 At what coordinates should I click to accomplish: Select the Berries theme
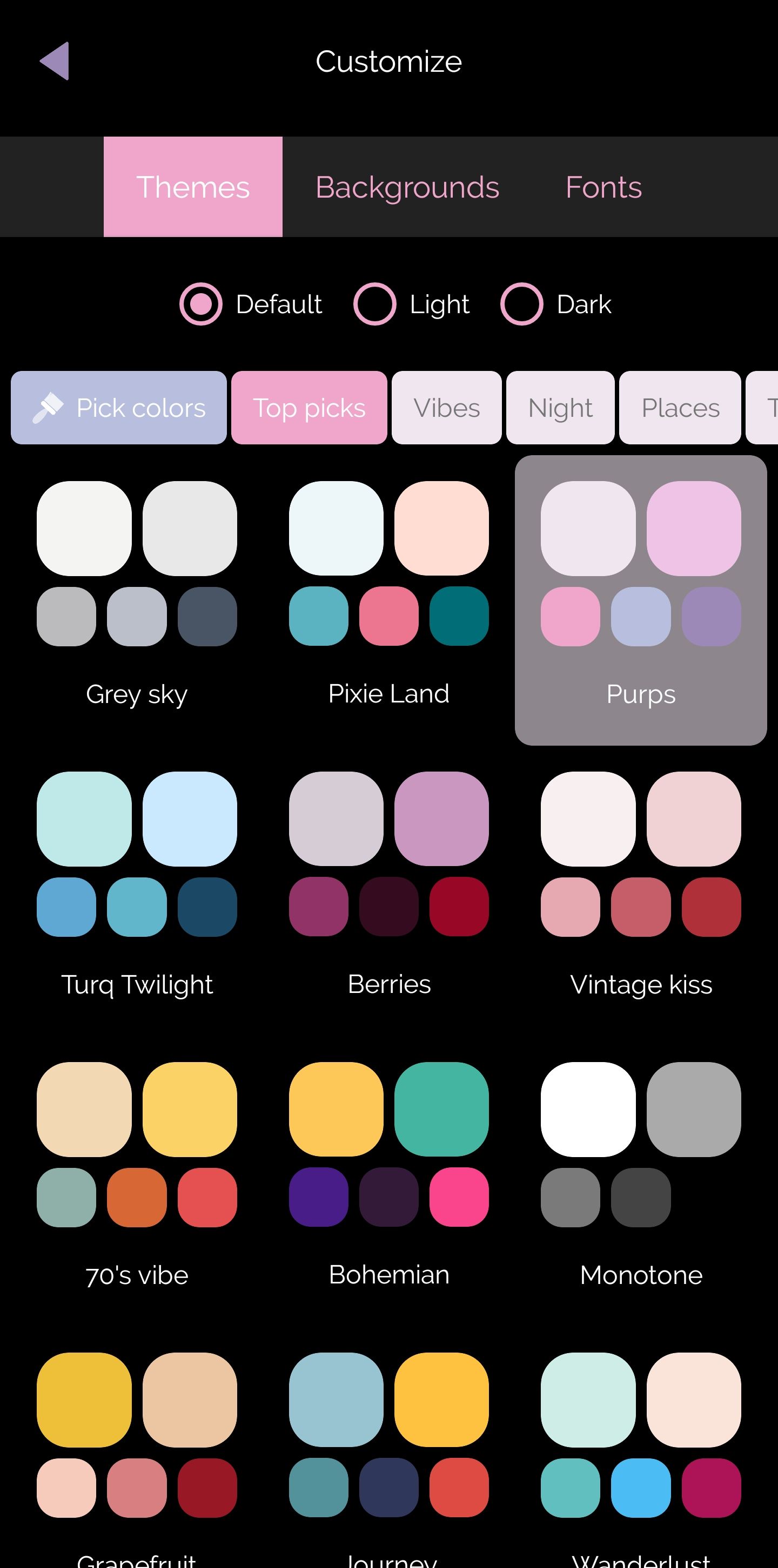tap(388, 883)
